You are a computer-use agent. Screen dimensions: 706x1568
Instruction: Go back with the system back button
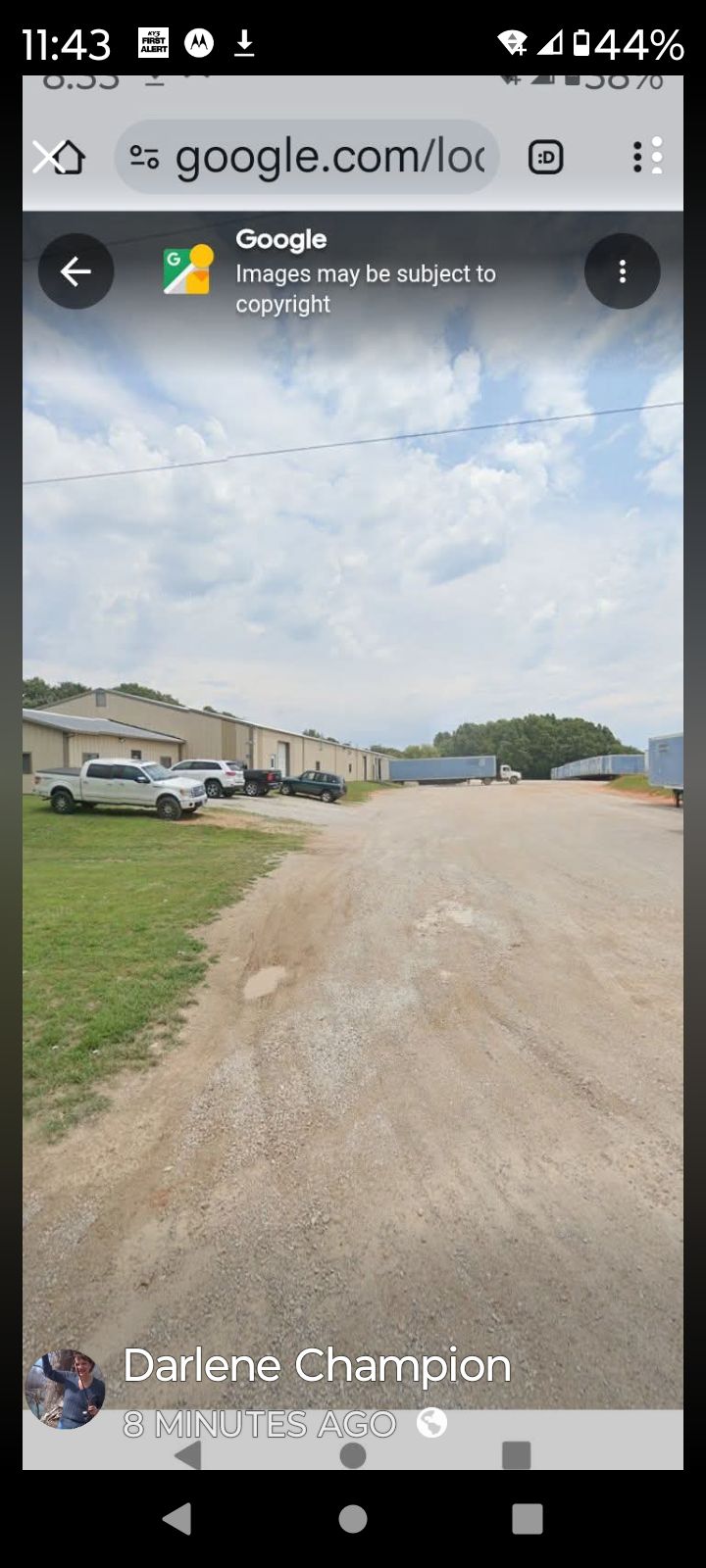[176, 1518]
